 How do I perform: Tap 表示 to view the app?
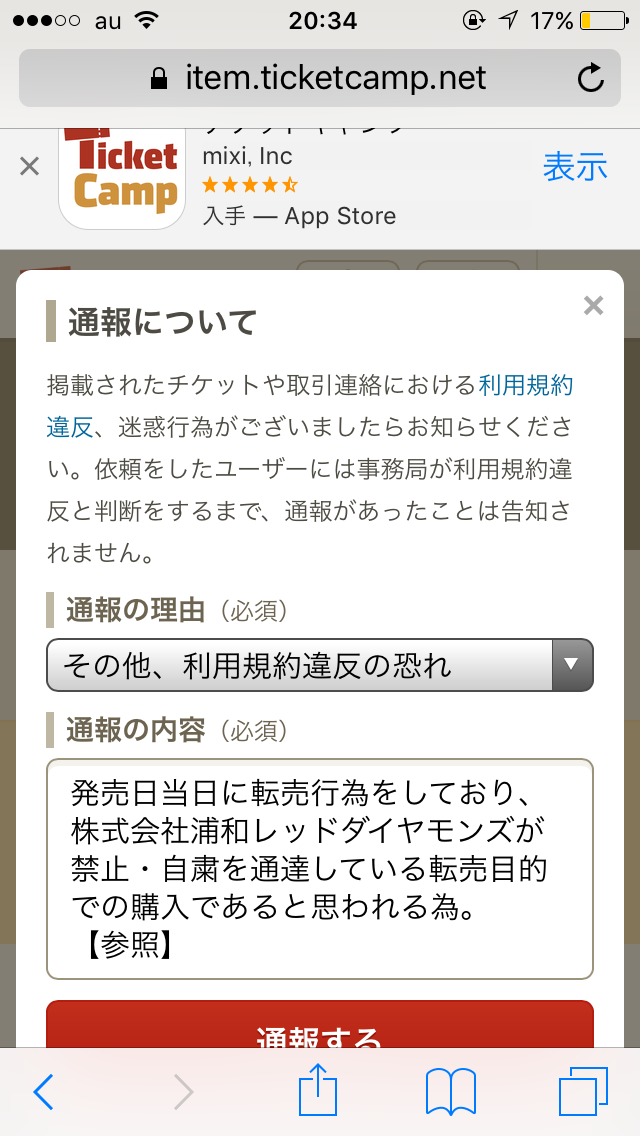[x=575, y=166]
